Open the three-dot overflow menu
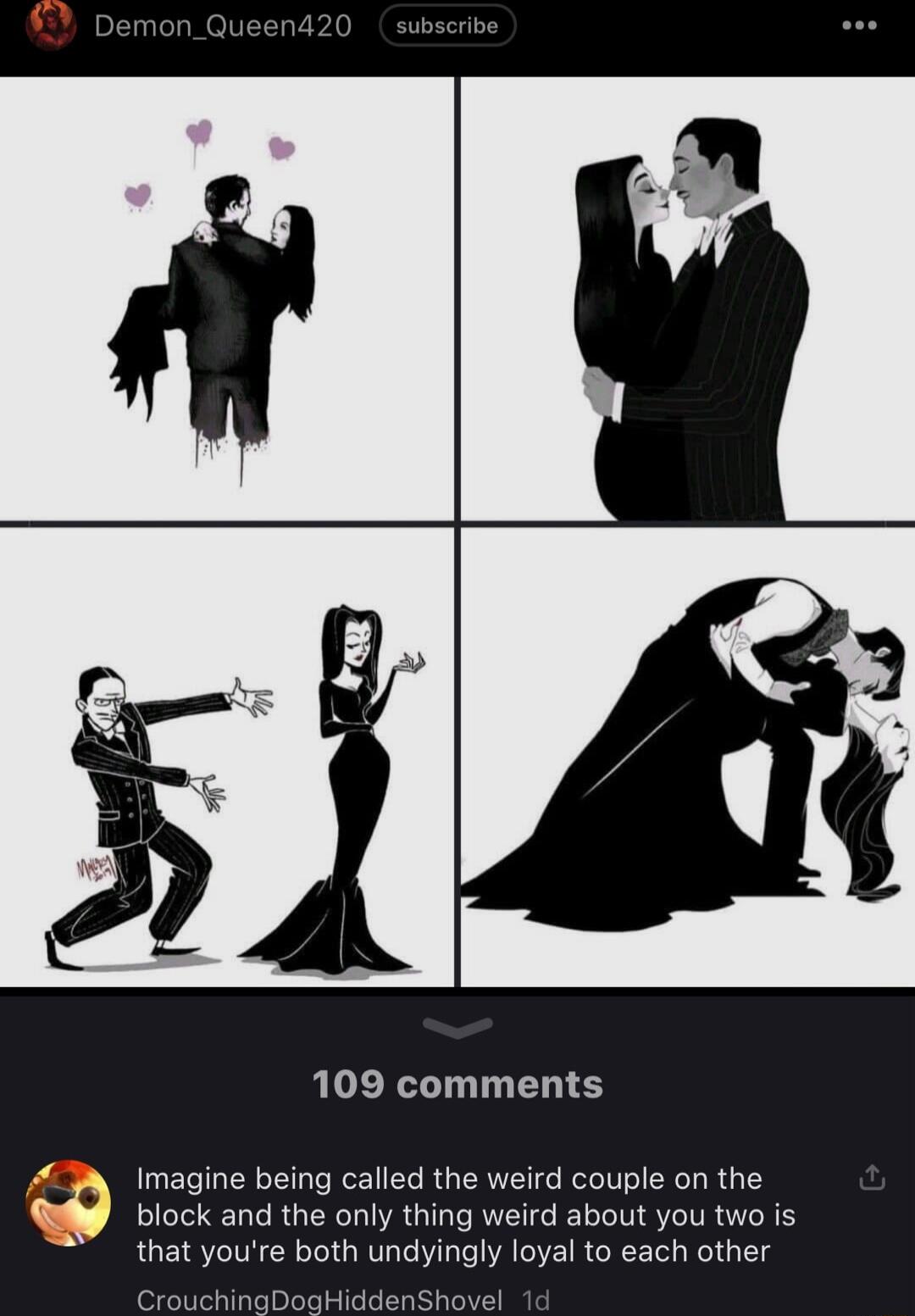This screenshot has height=1316, width=915. tap(859, 25)
